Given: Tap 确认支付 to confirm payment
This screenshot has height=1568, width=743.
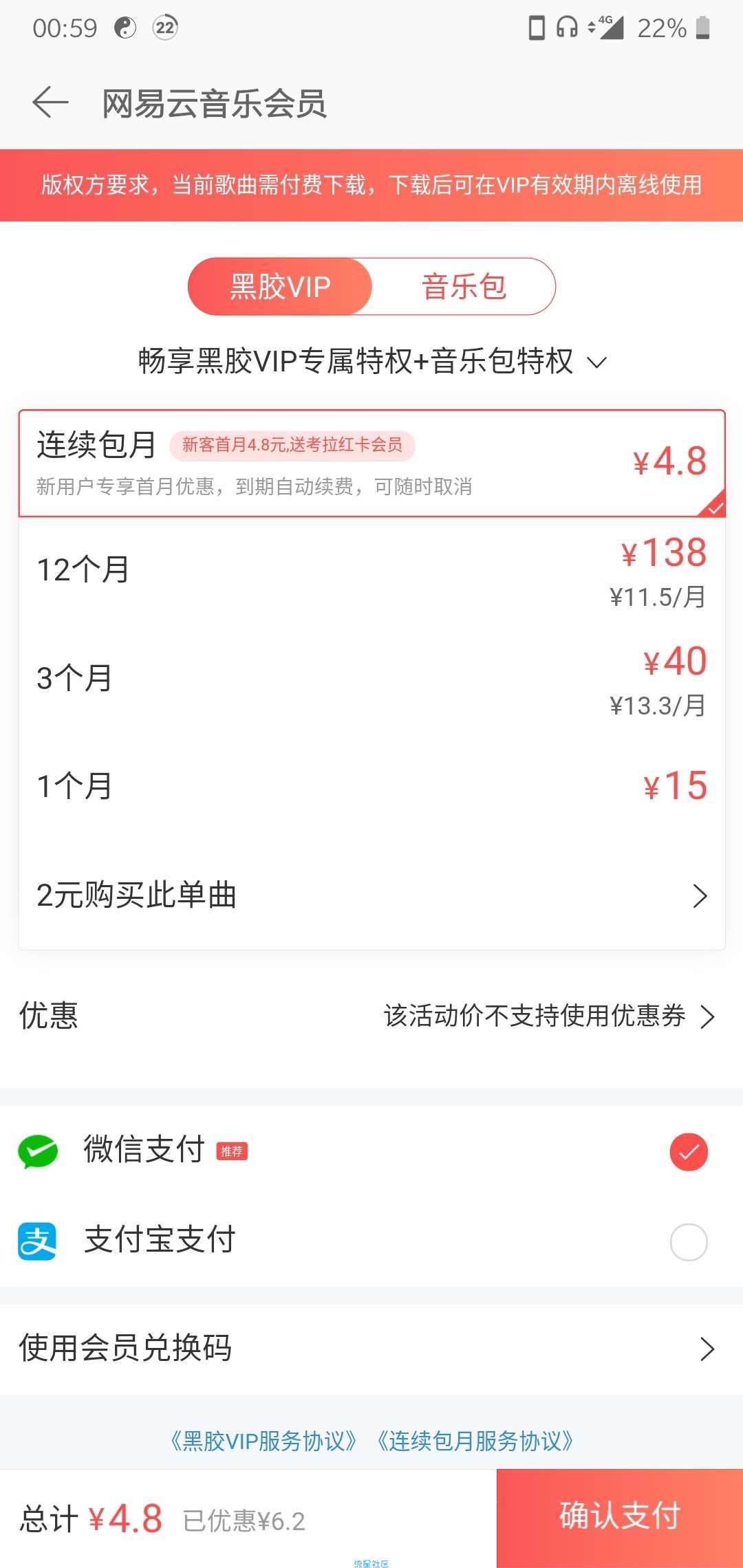Looking at the screenshot, I should pyautogui.click(x=619, y=1517).
